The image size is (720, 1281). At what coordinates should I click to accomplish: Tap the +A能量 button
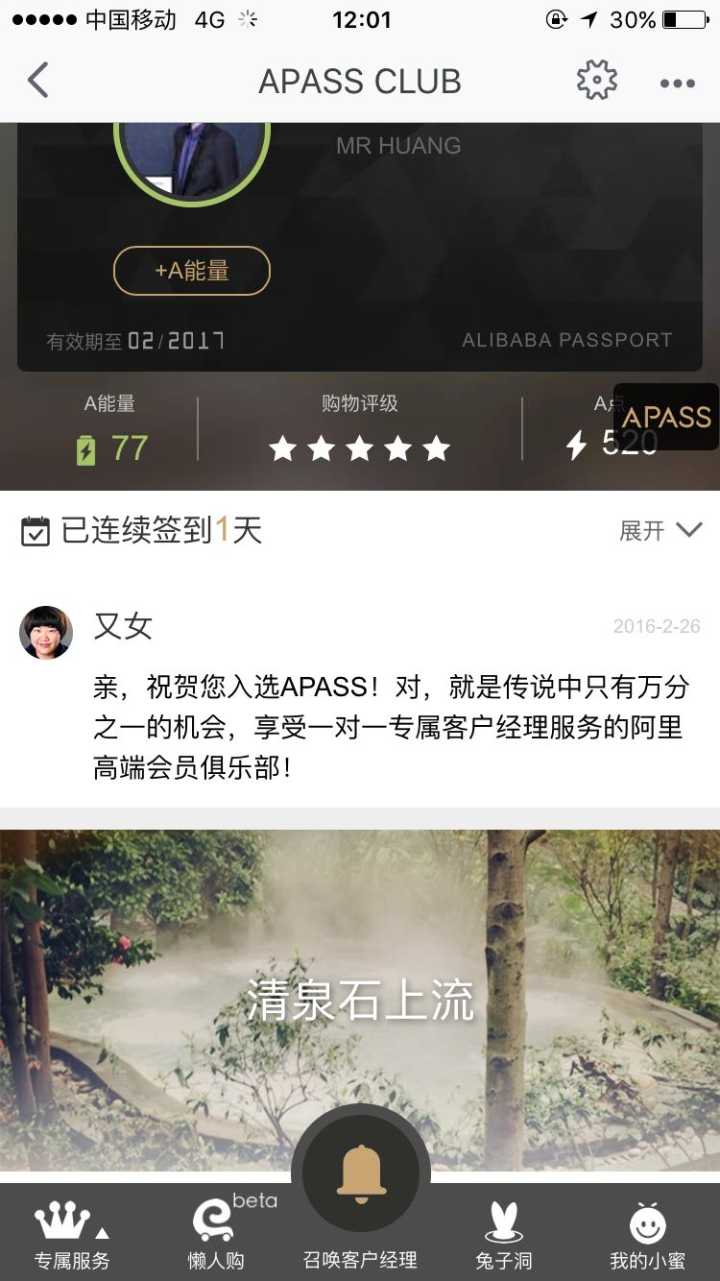click(x=192, y=270)
